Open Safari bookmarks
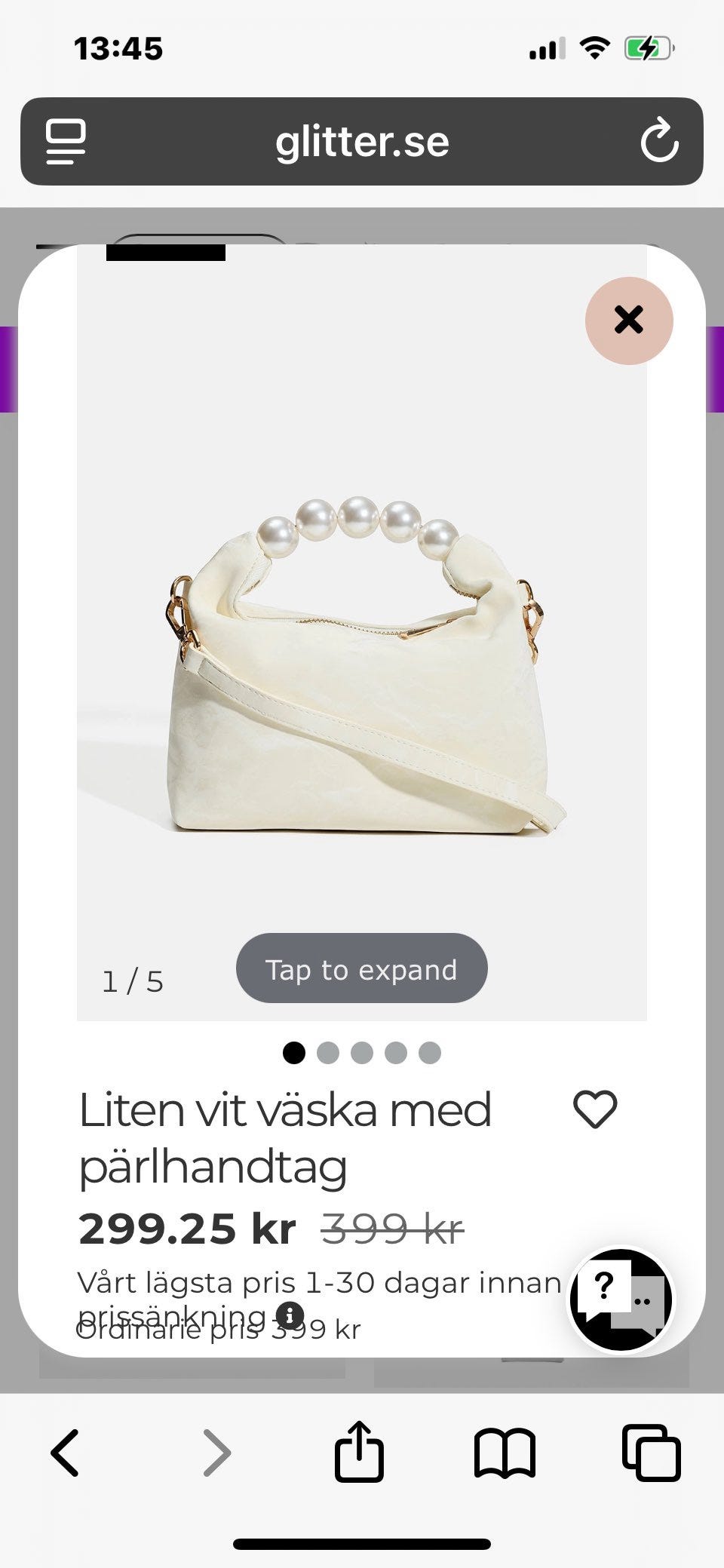This screenshot has height=1568, width=724. [505, 1452]
